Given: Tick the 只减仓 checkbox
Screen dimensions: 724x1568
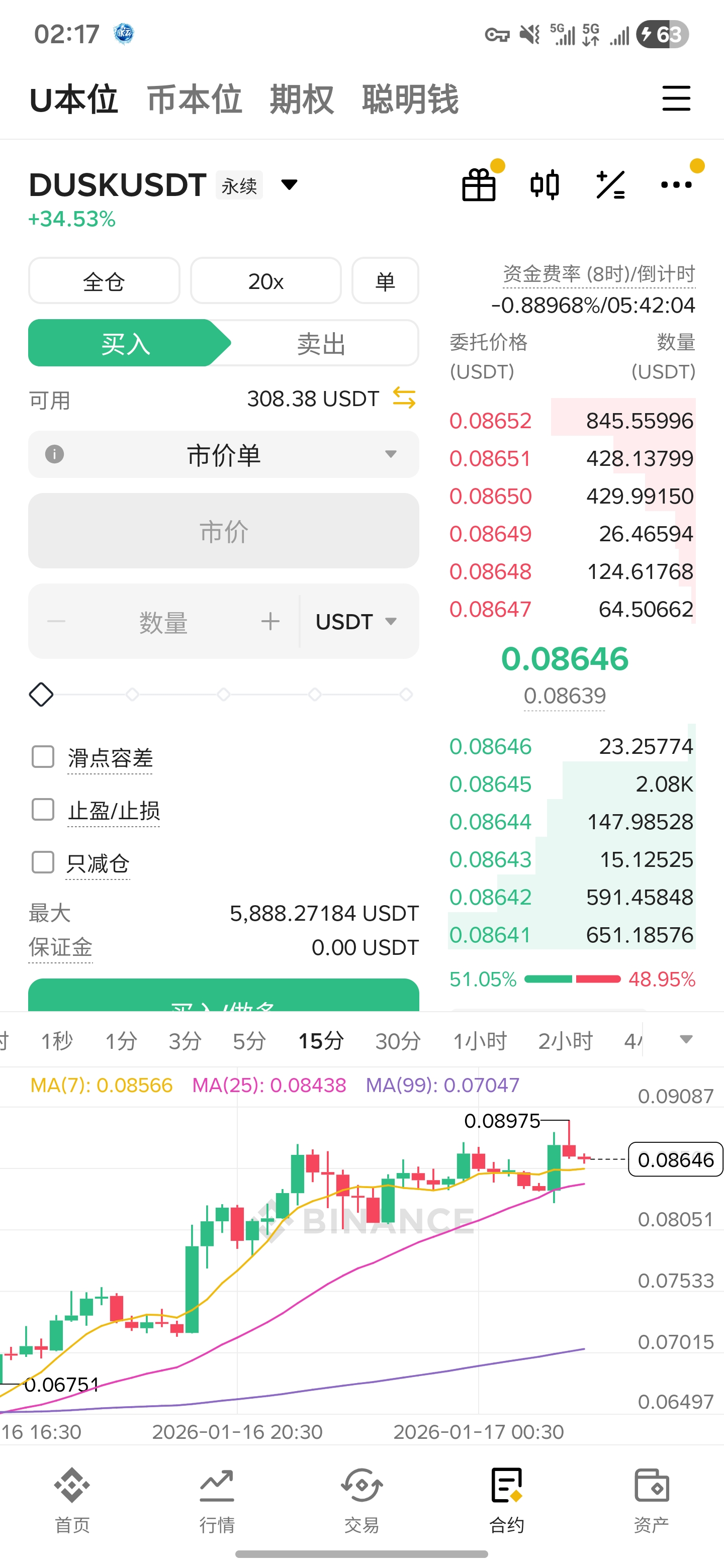Looking at the screenshot, I should pyautogui.click(x=43, y=862).
